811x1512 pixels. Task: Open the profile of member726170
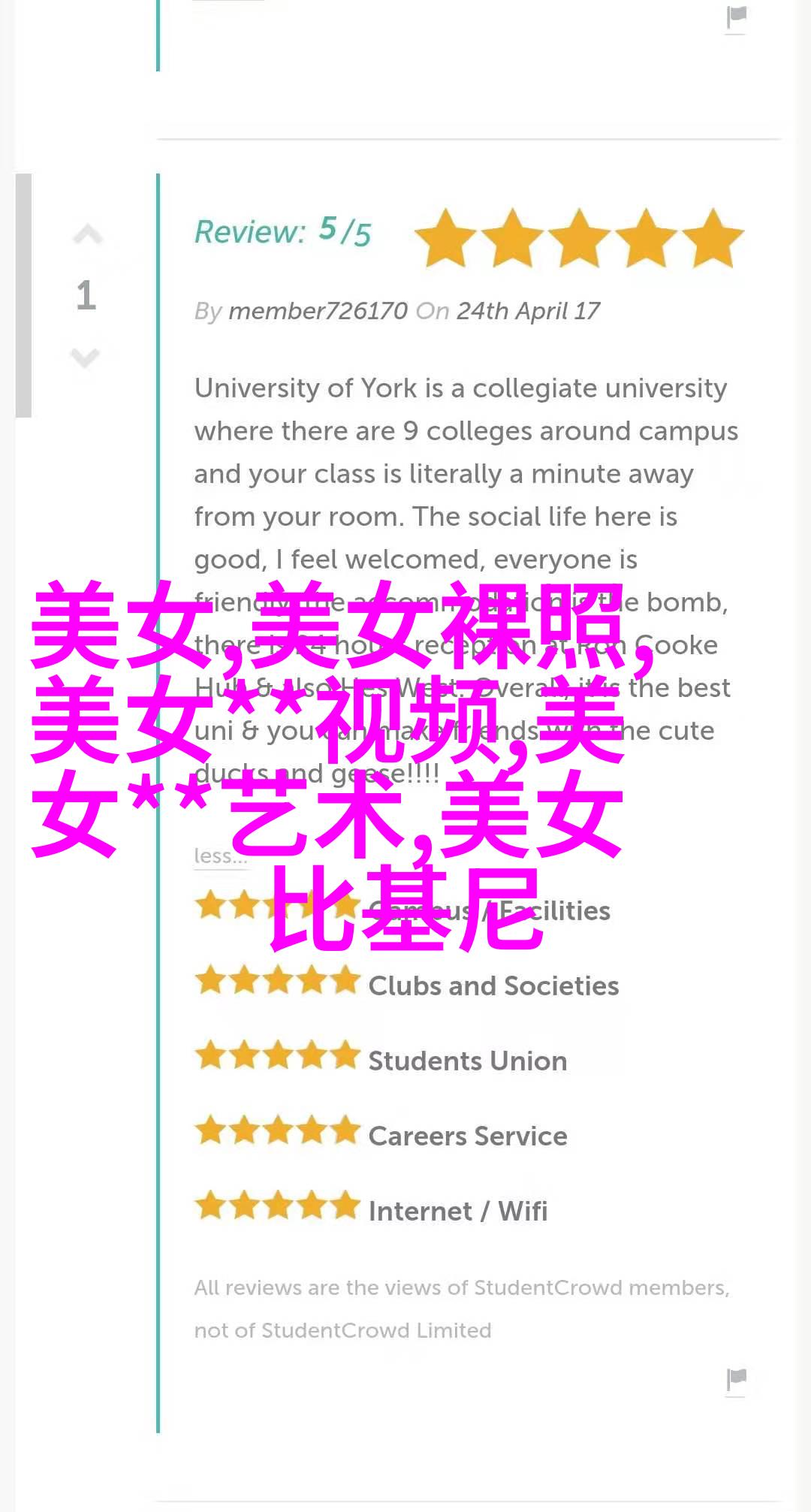318,311
